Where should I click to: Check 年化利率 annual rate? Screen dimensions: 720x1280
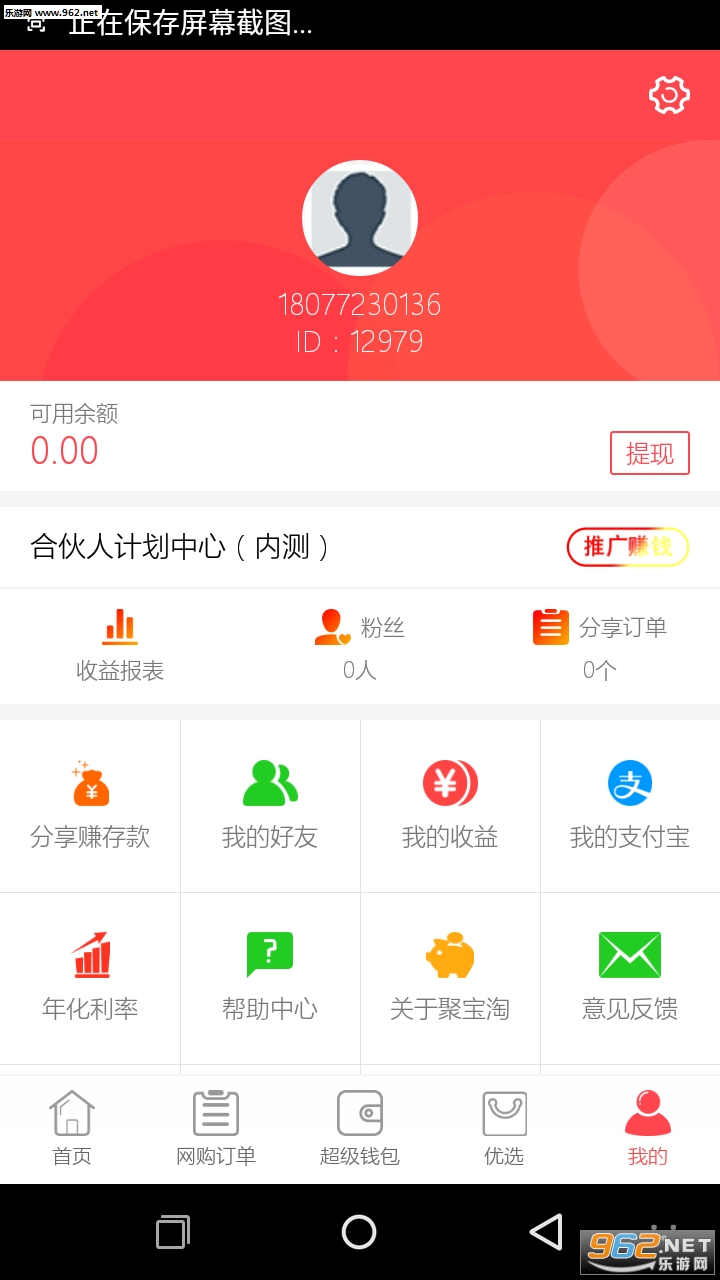click(x=90, y=978)
